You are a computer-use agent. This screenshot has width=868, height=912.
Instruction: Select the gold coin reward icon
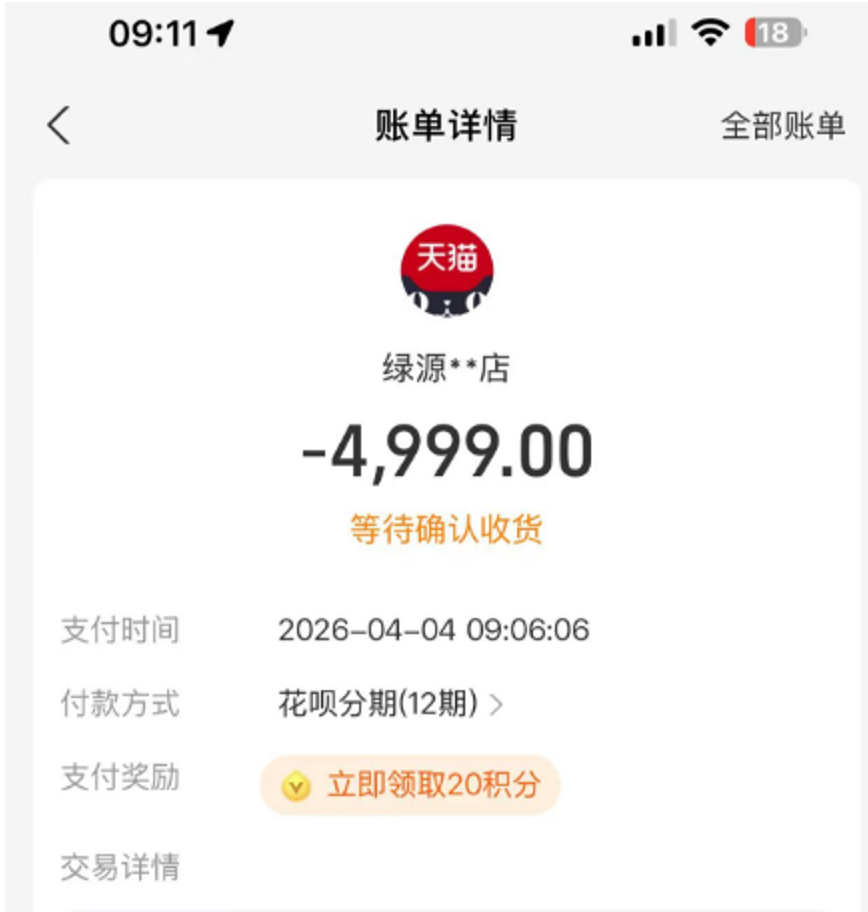point(295,785)
